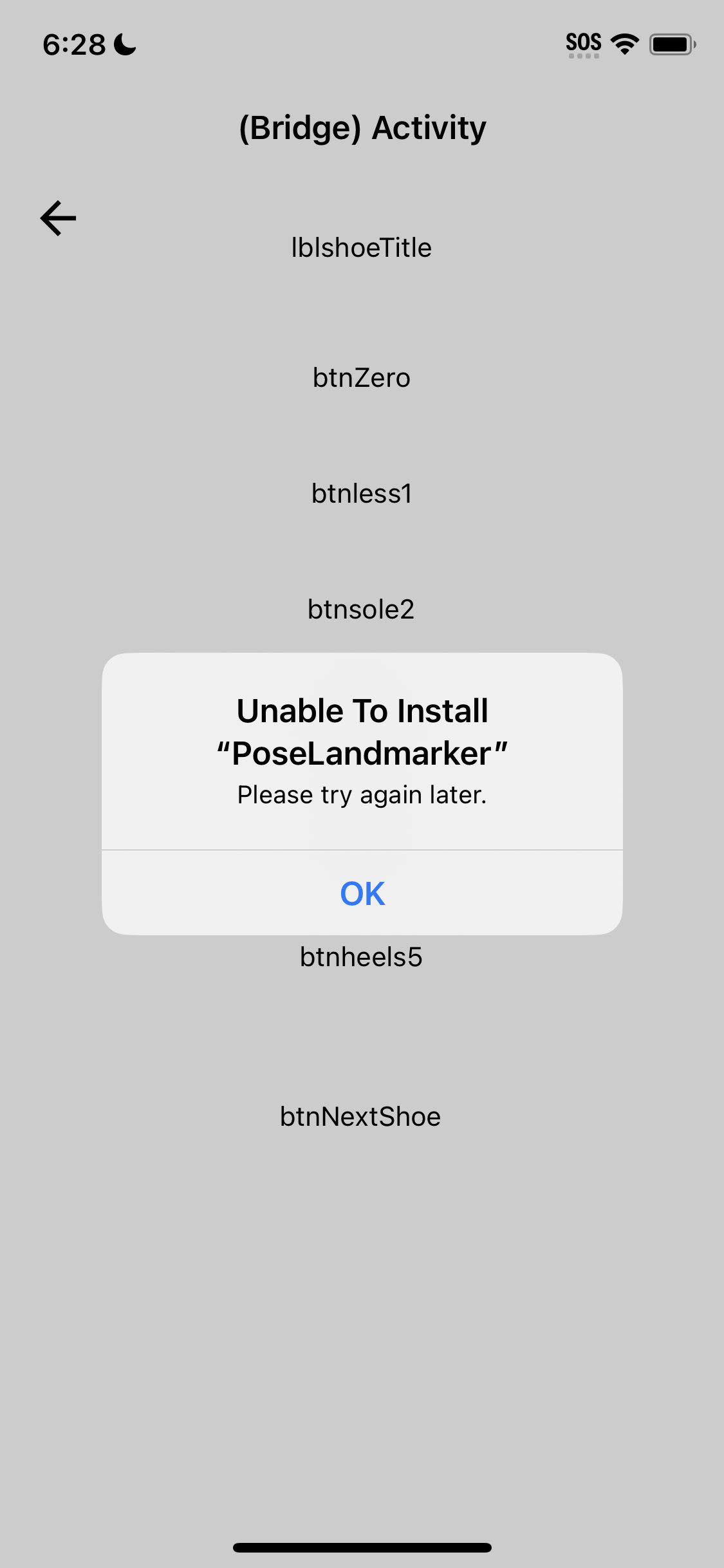Pick the btnsole2 button
This screenshot has width=724, height=1568.
(361, 610)
